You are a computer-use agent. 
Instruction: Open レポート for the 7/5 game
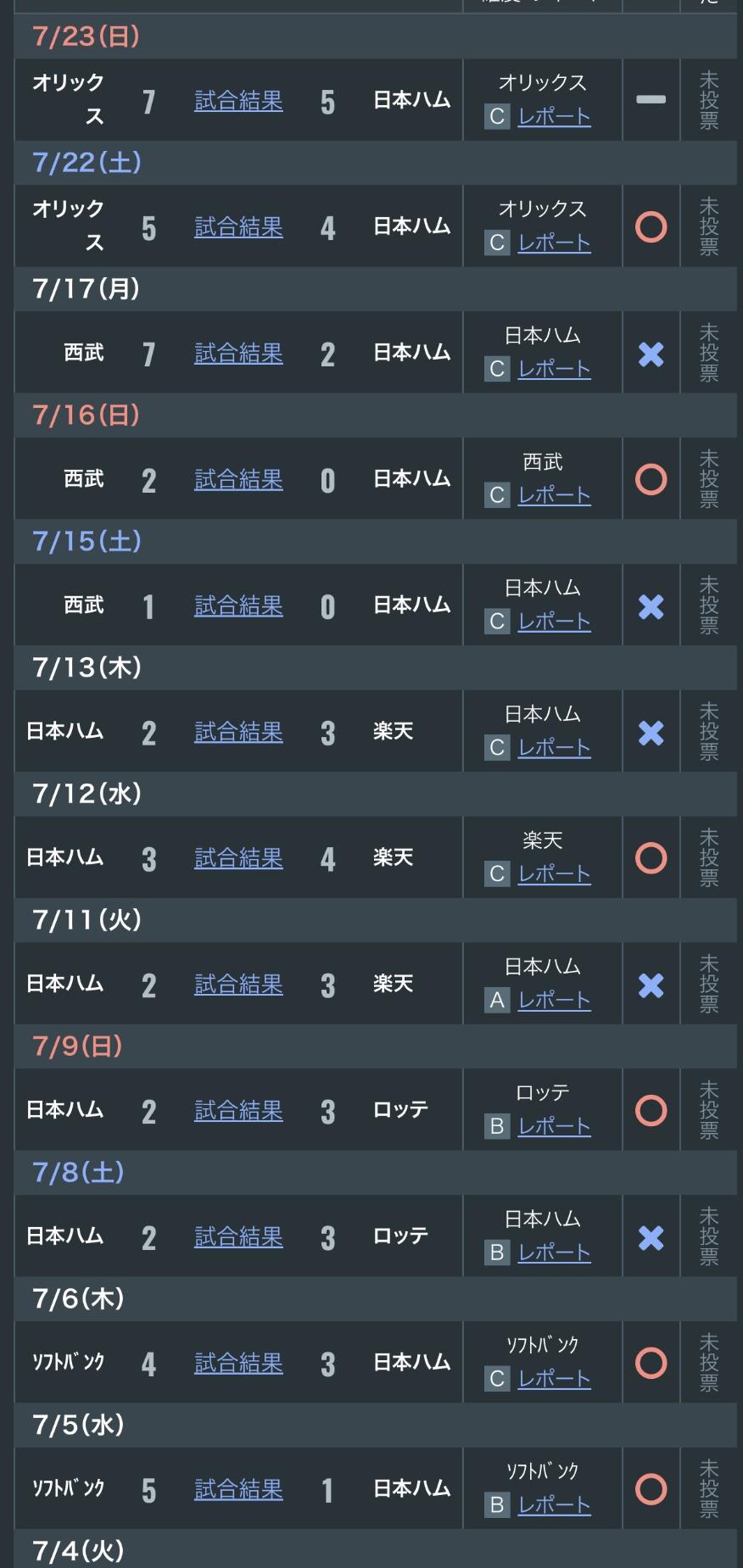point(554,1505)
